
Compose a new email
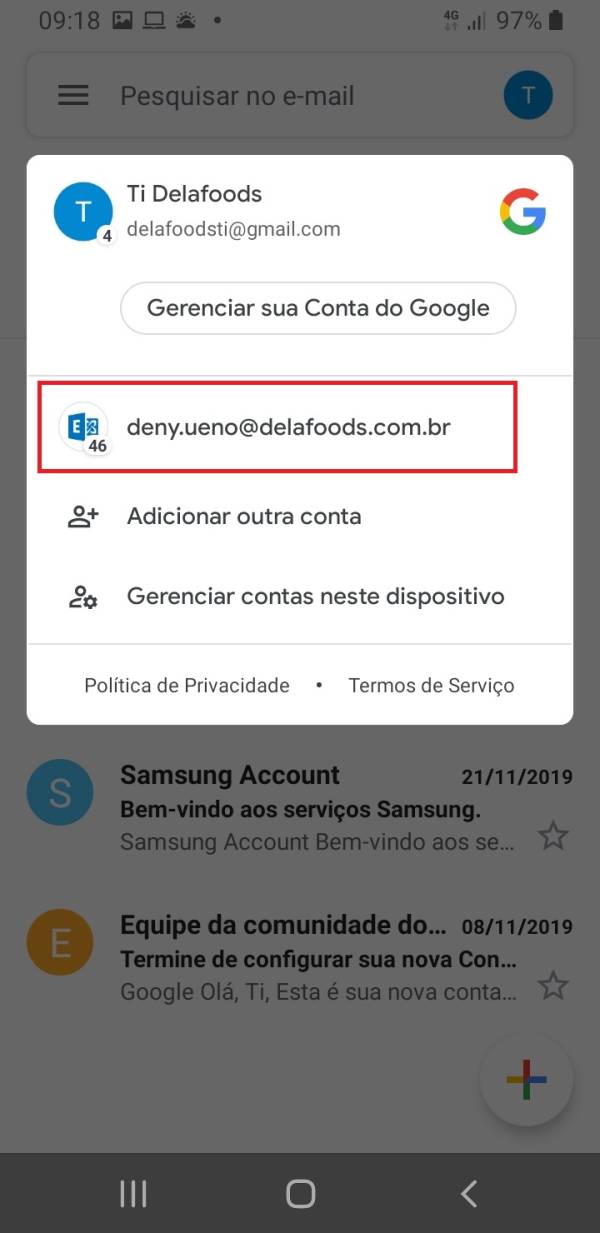coord(526,1079)
